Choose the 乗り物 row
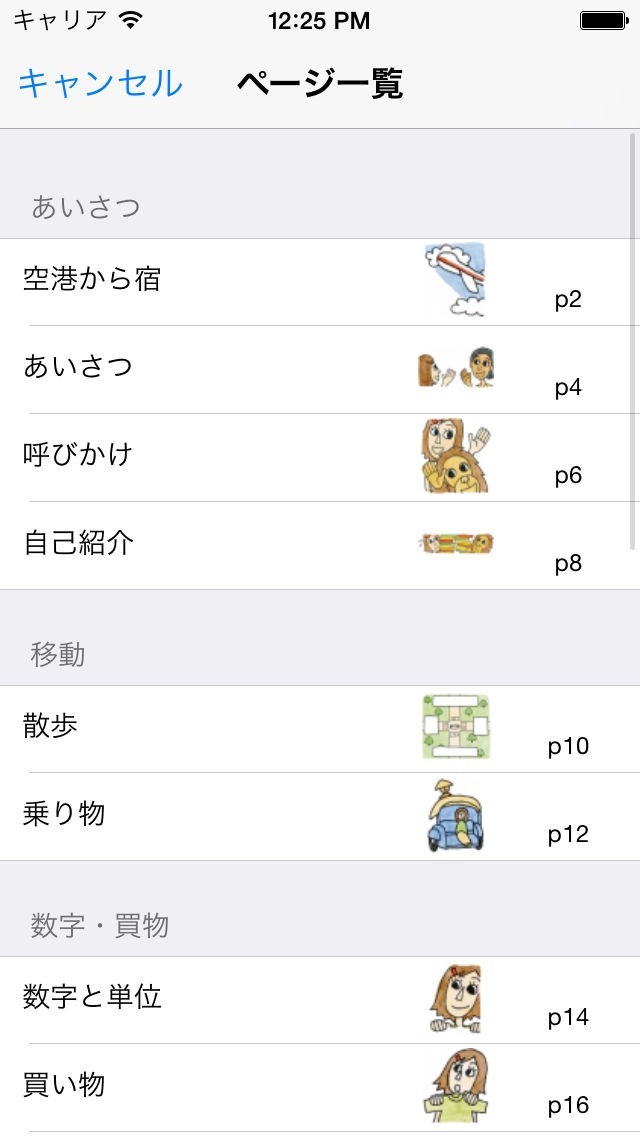The image size is (640, 1136). [x=64, y=815]
